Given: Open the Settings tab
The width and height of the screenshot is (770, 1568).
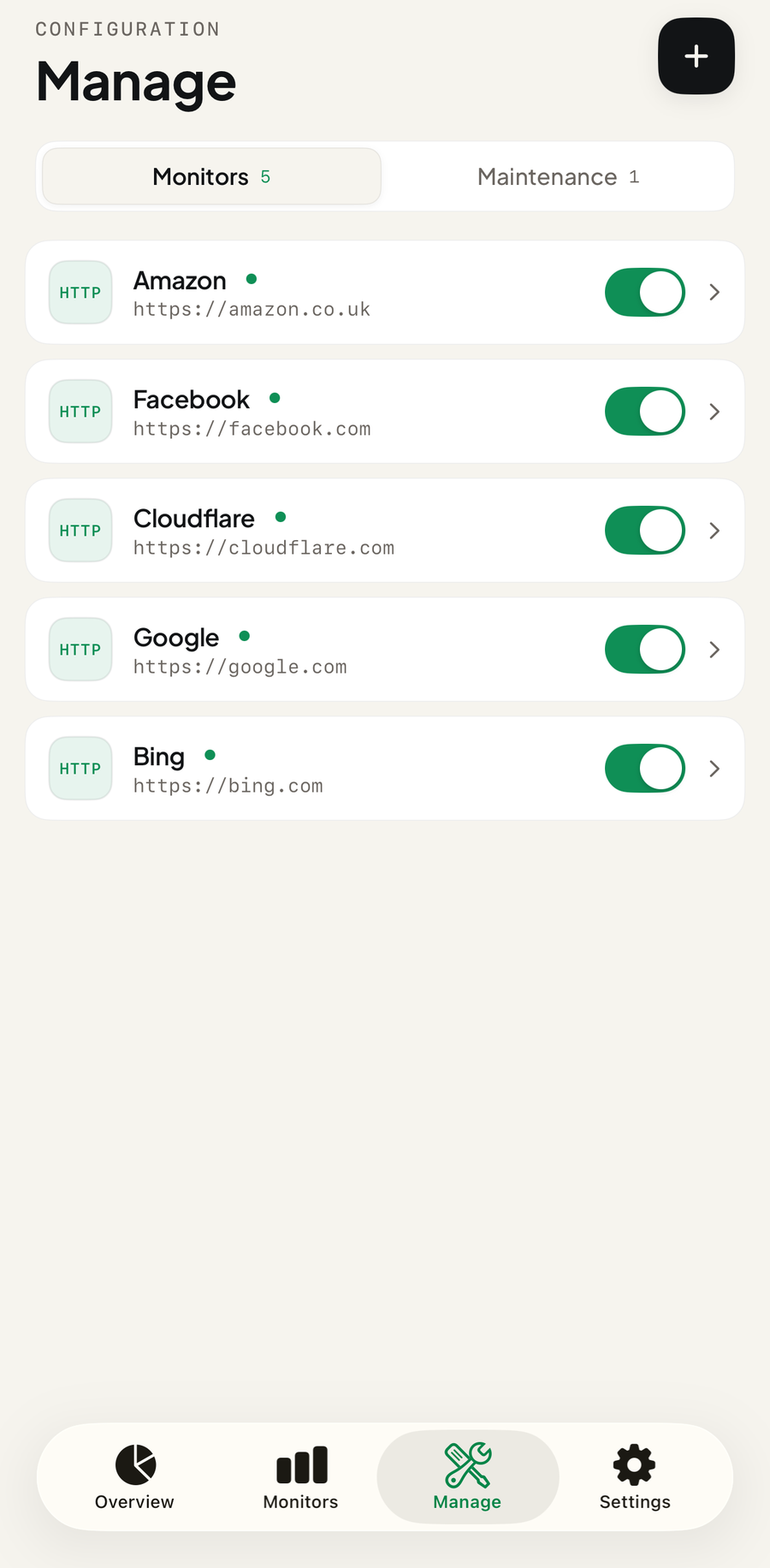Looking at the screenshot, I should coord(635,1477).
